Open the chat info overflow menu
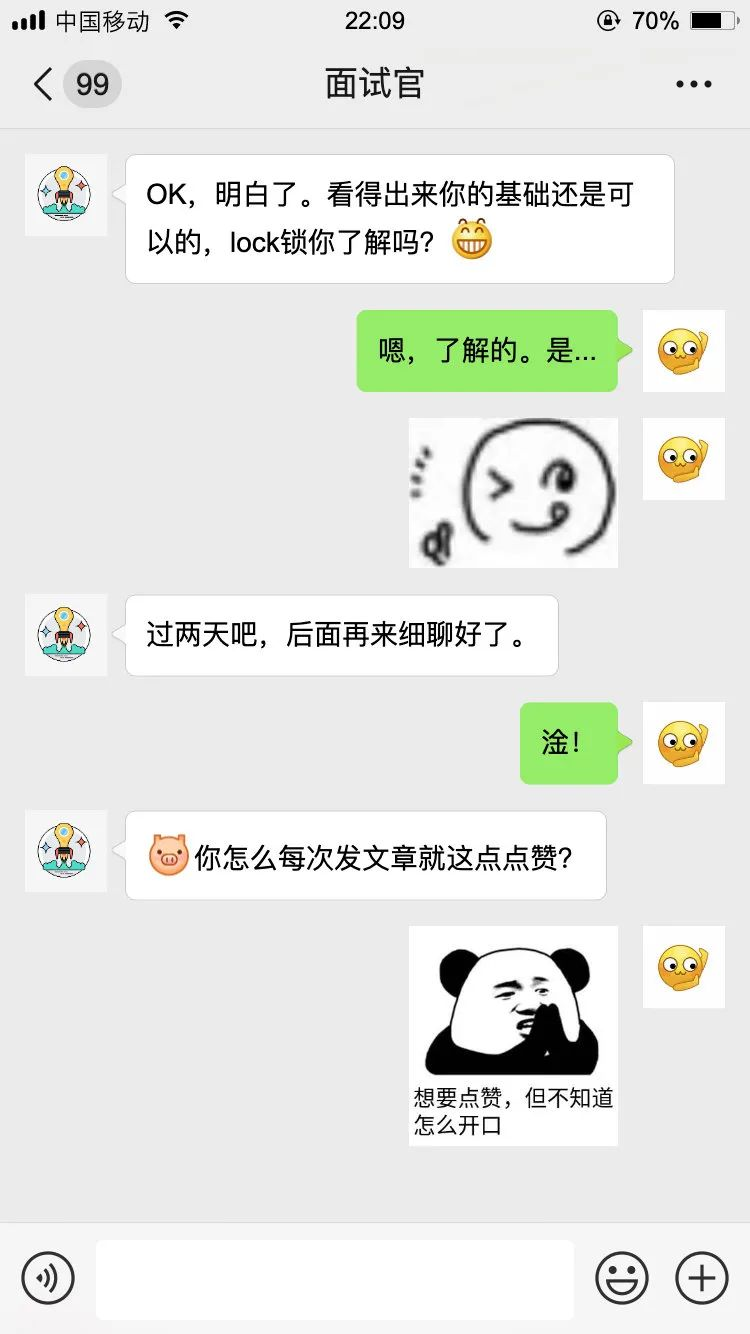 click(693, 84)
